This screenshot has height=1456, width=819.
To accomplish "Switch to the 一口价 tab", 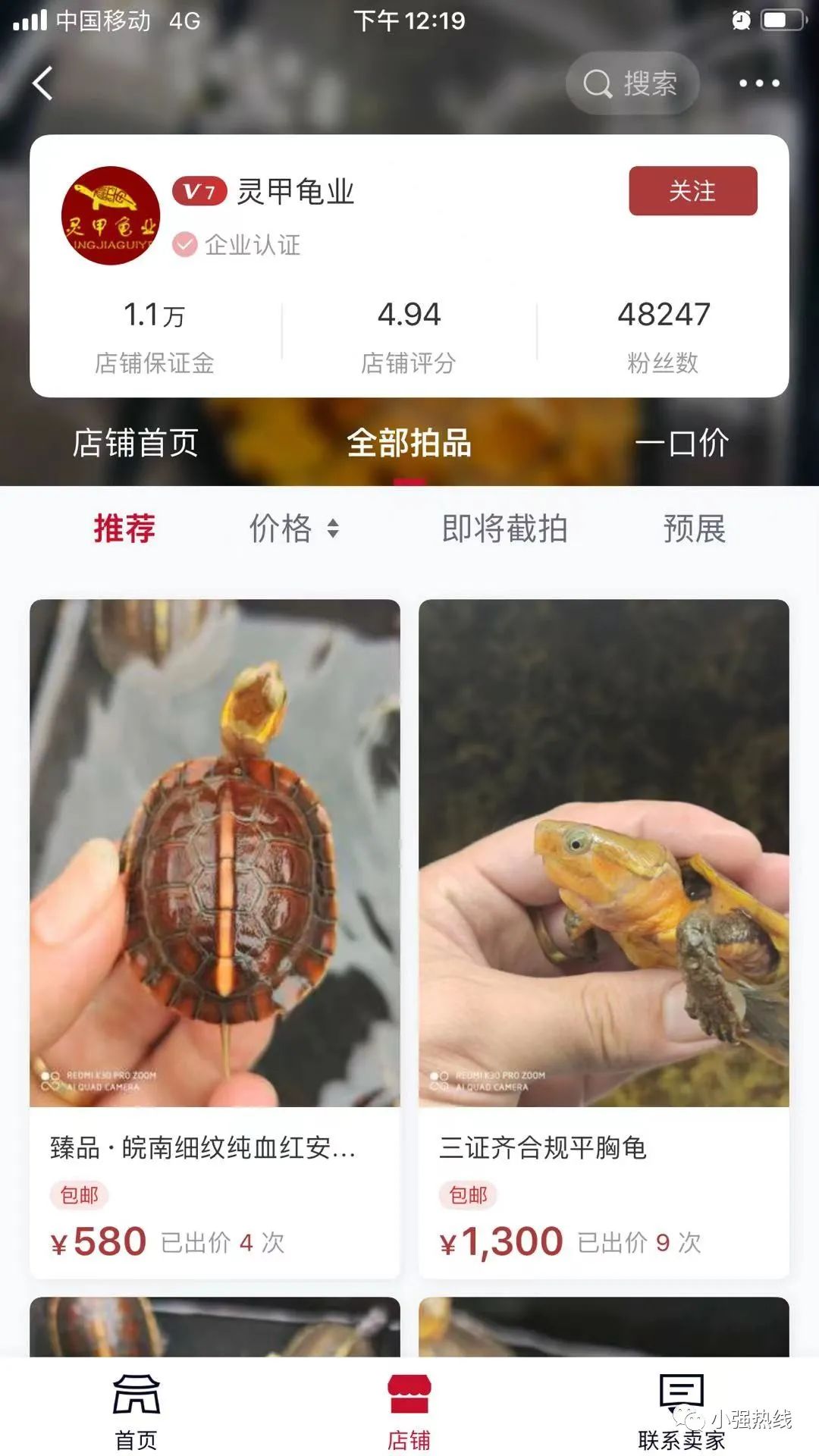I will [x=682, y=443].
